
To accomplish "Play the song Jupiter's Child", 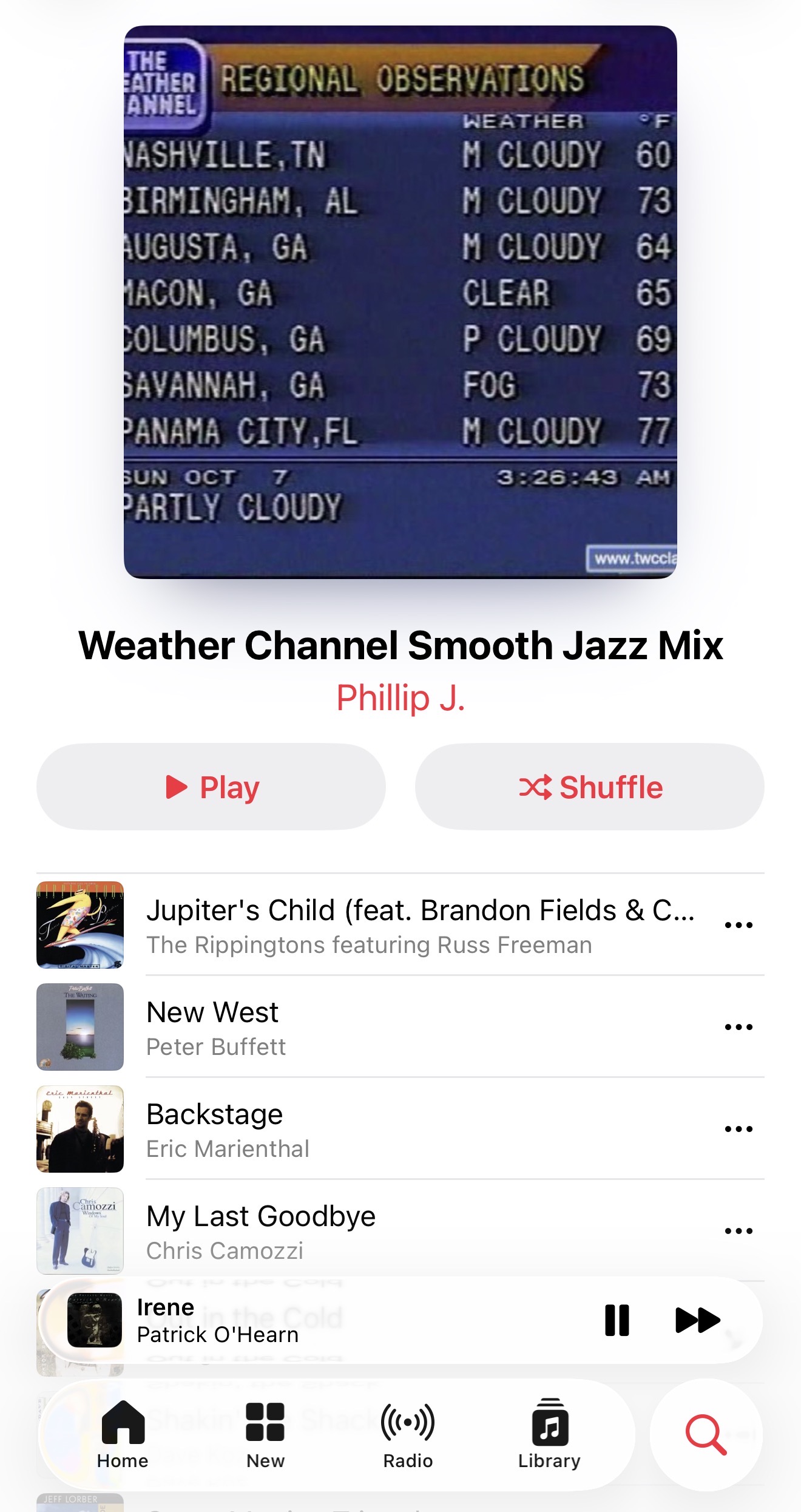I will [x=420, y=925].
